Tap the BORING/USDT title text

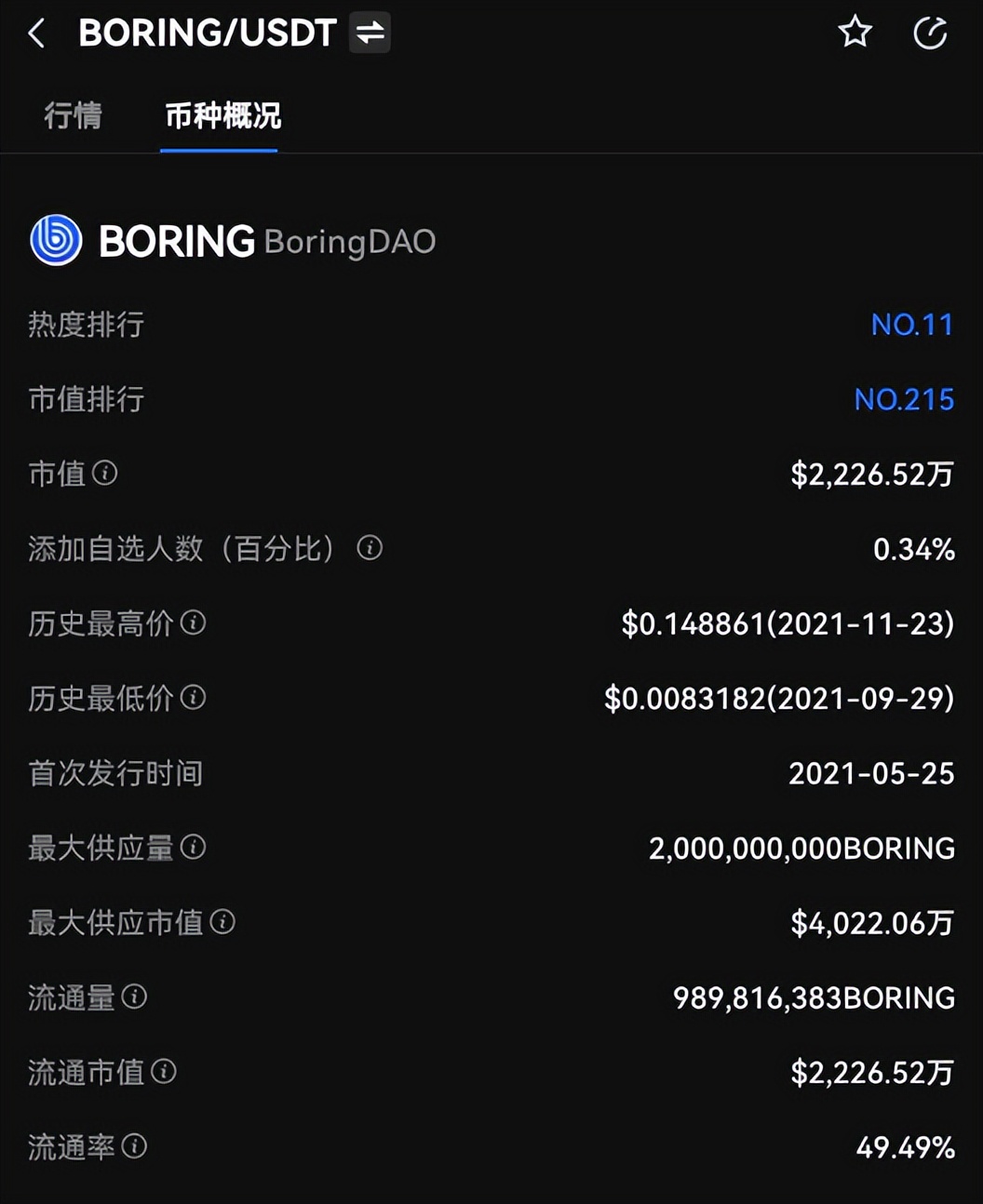click(x=208, y=33)
